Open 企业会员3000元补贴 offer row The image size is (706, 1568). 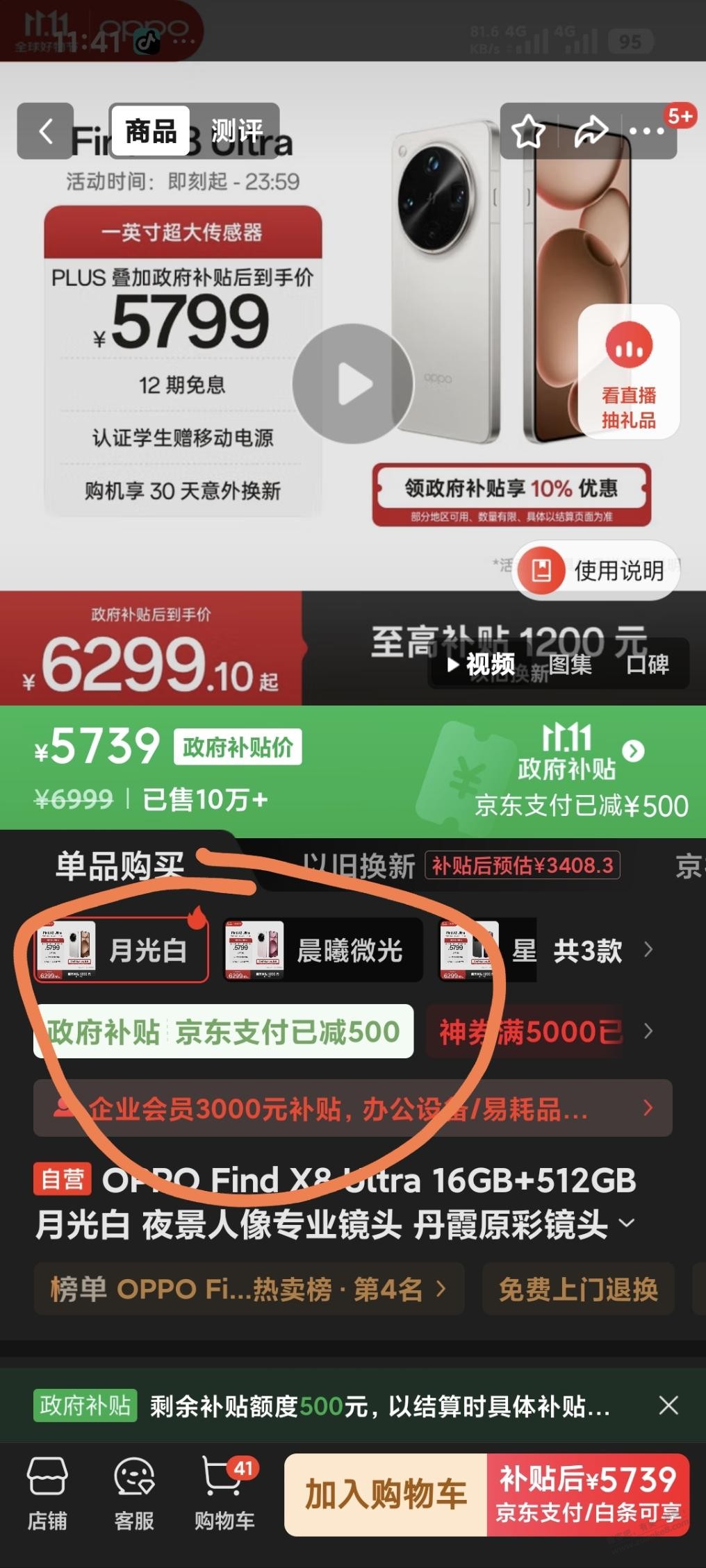point(352,1108)
